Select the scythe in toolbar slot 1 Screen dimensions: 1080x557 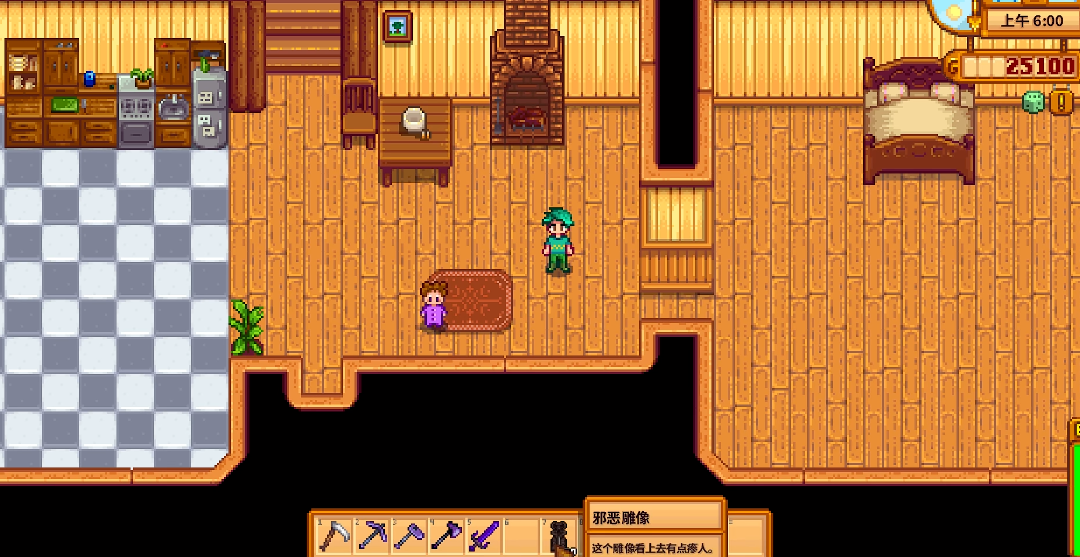tap(335, 537)
